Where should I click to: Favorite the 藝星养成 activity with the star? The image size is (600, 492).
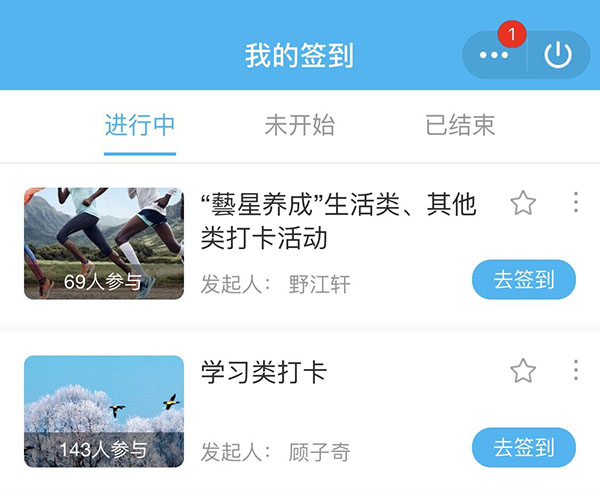click(x=523, y=204)
